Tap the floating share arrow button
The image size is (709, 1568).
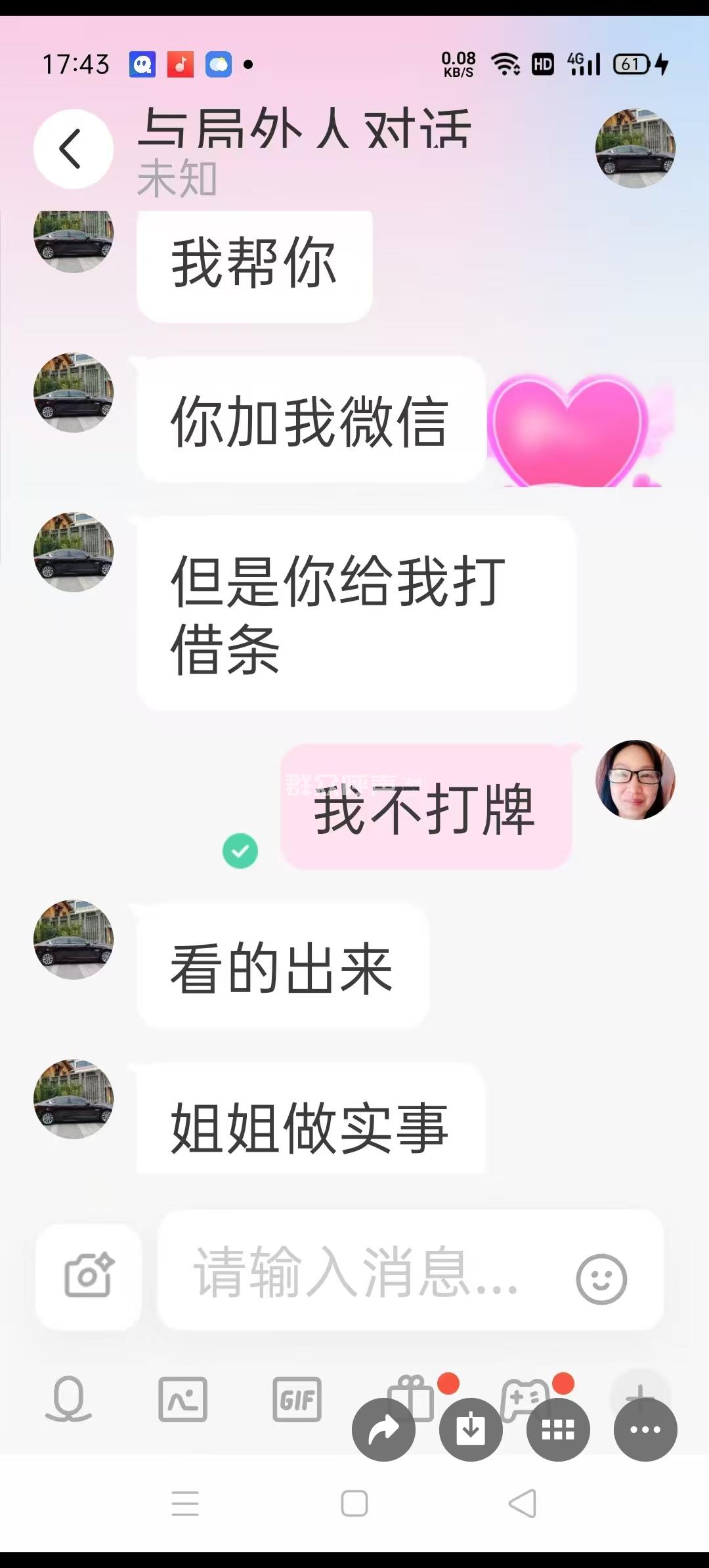coord(383,1429)
